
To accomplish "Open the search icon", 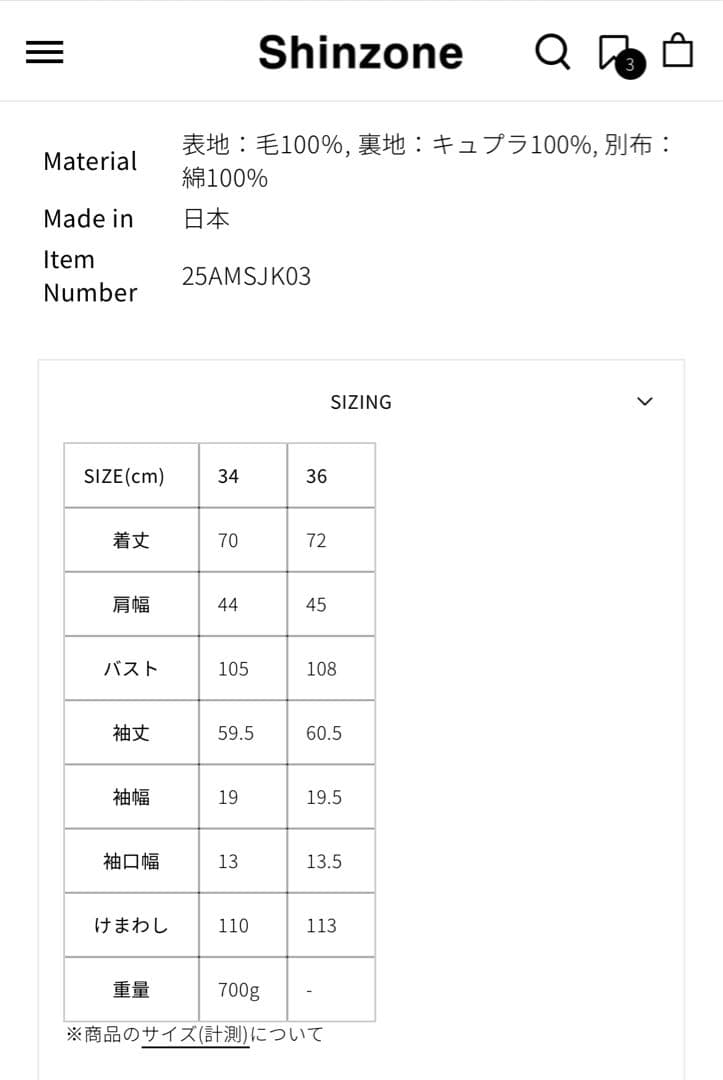I will [552, 50].
